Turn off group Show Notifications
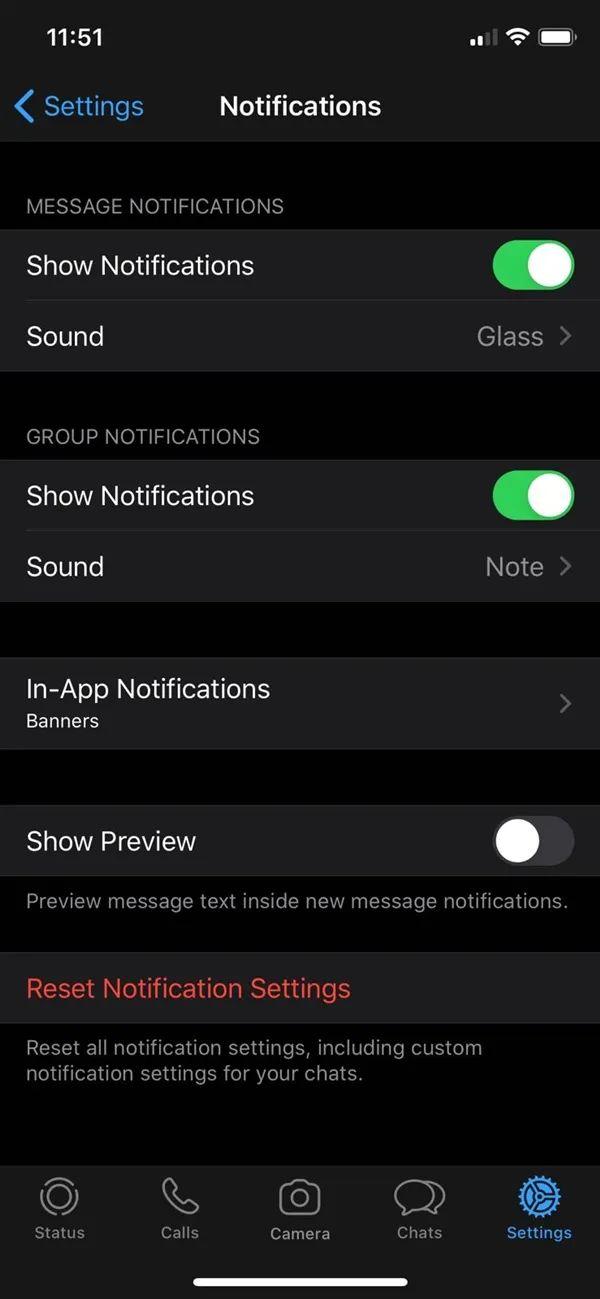 (533, 496)
